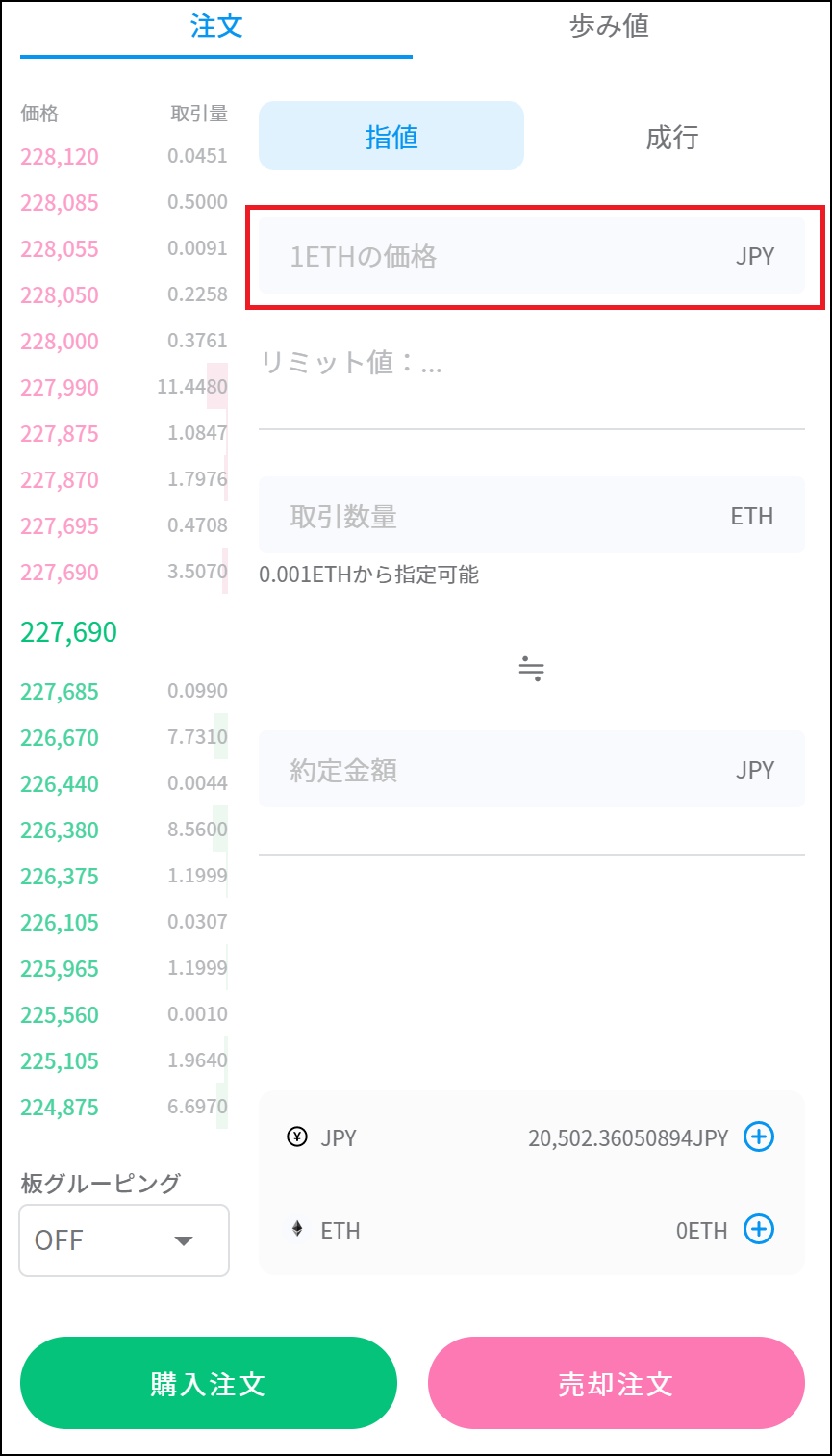This screenshot has width=832, height=1456.
Task: Focus the 約定金額 JPY field
Action: pyautogui.click(x=532, y=770)
